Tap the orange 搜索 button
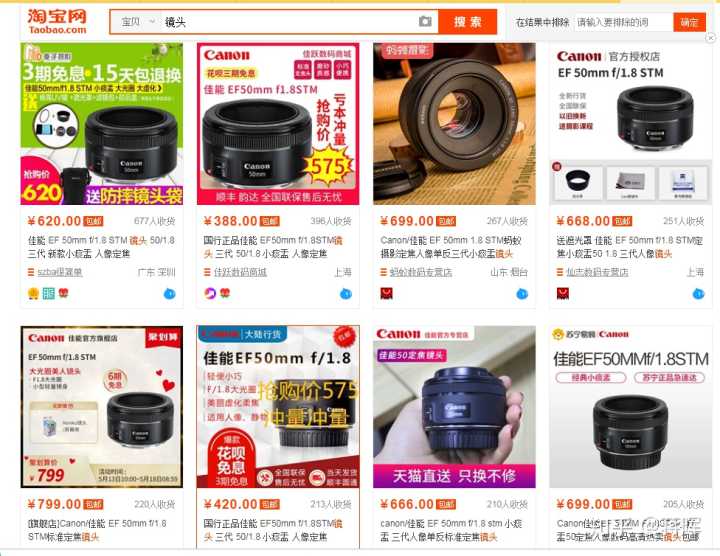 [467, 21]
